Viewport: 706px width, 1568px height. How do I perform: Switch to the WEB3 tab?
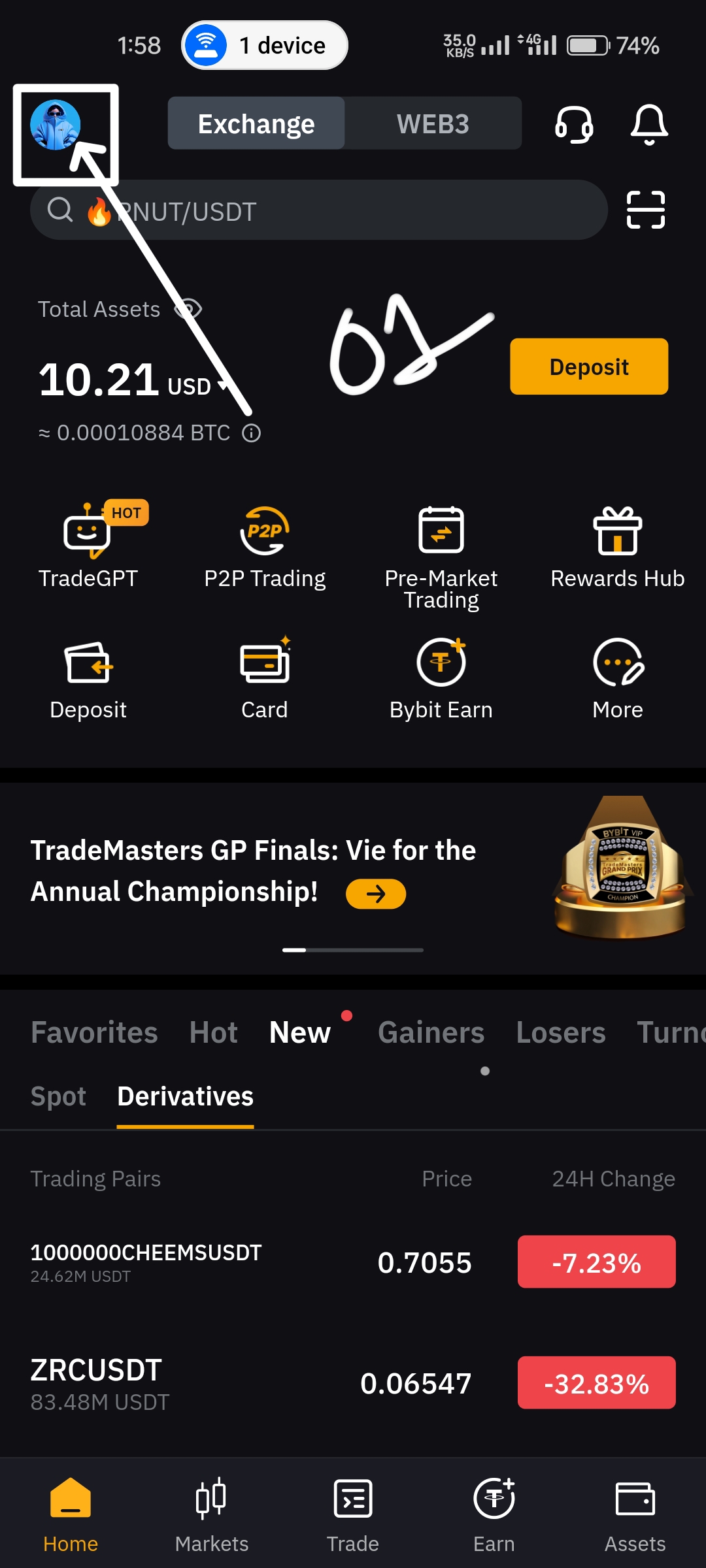[x=433, y=123]
